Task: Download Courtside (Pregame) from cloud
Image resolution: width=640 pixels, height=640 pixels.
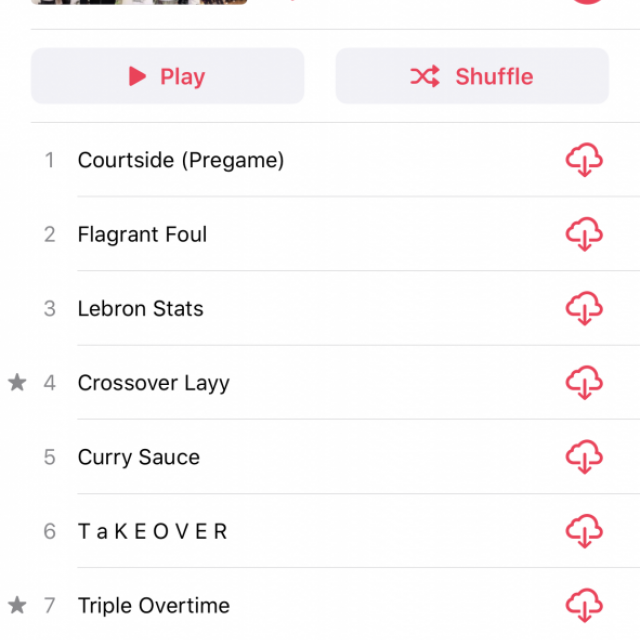Action: [x=584, y=160]
